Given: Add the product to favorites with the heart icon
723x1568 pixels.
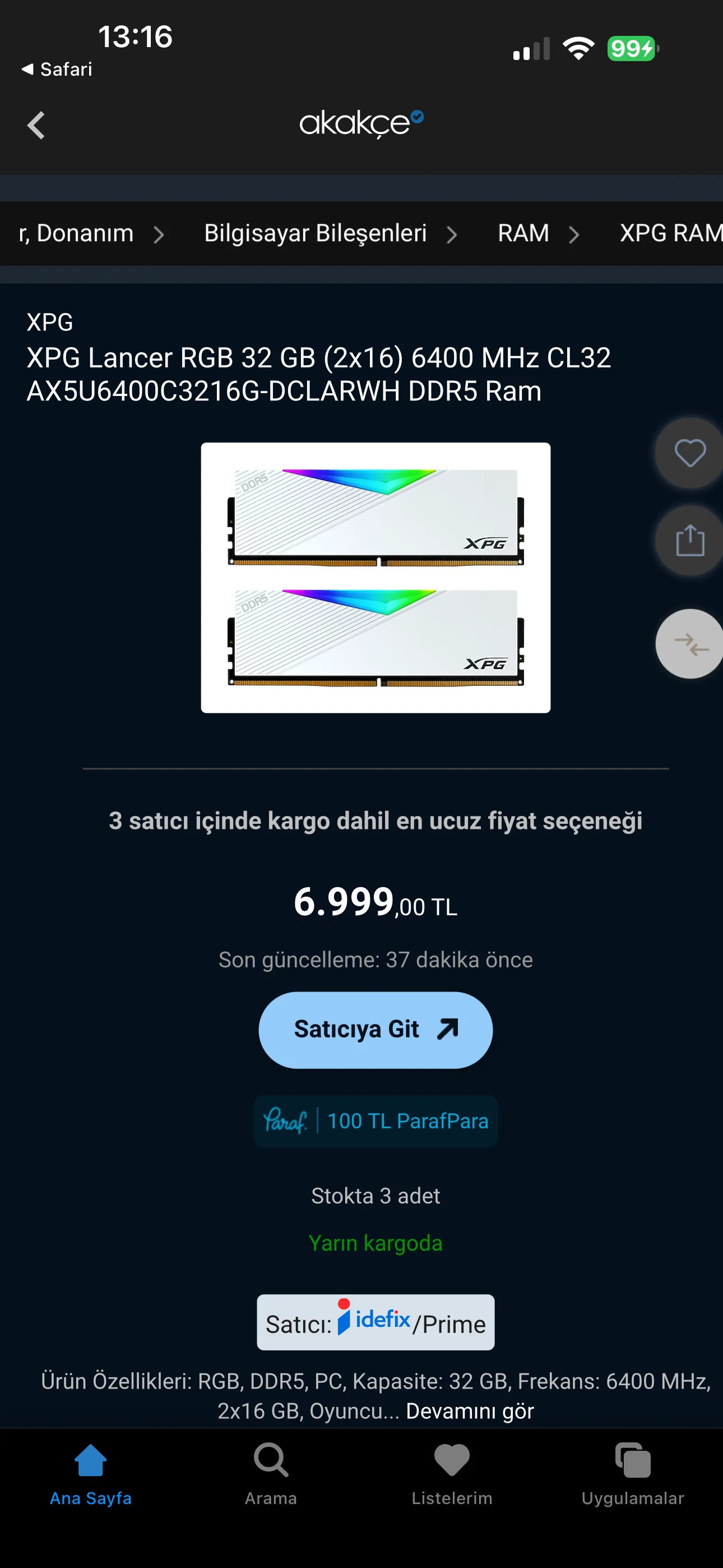Looking at the screenshot, I should pos(689,453).
